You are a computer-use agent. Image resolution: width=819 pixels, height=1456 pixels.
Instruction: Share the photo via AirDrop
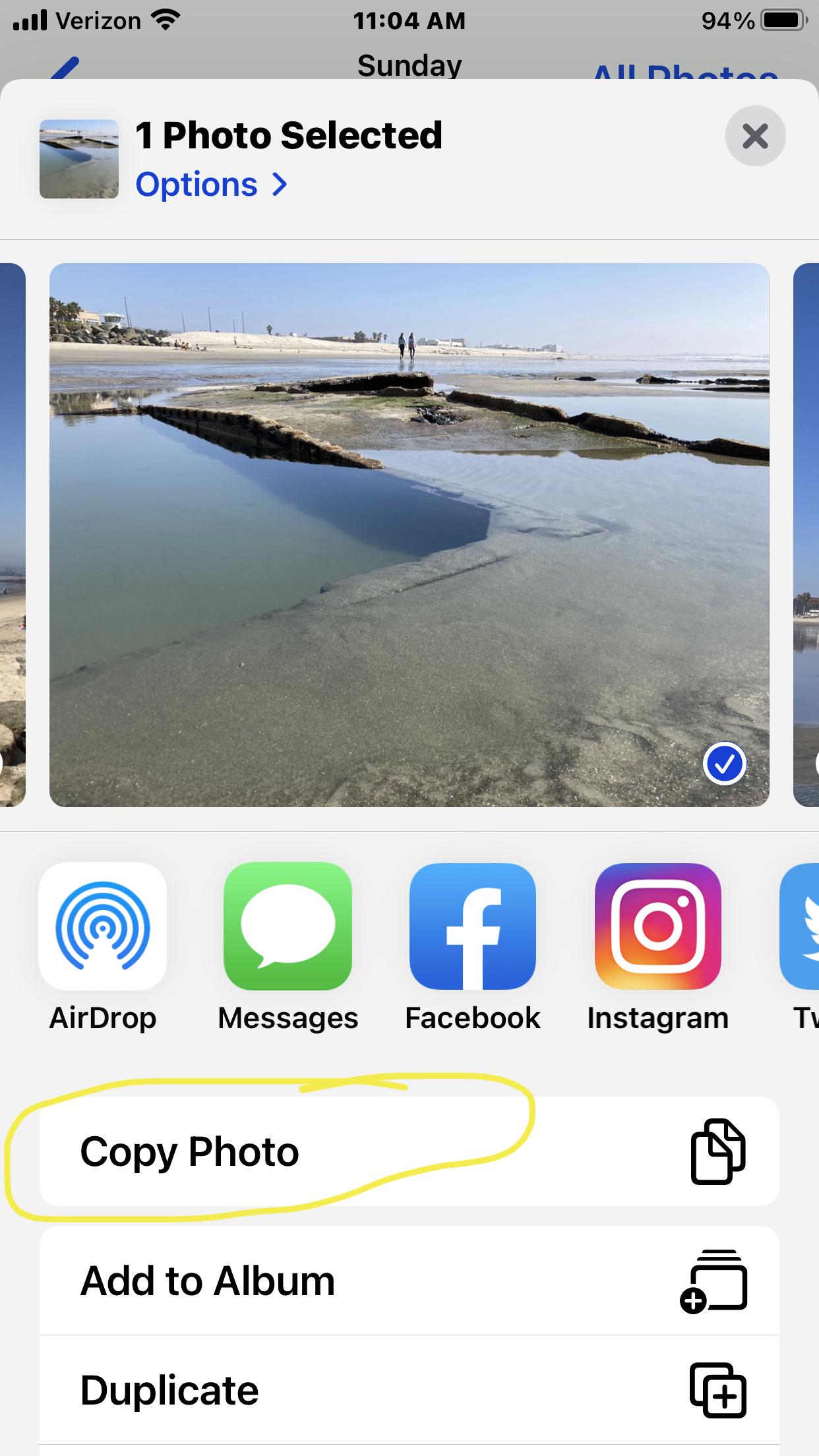(x=103, y=926)
